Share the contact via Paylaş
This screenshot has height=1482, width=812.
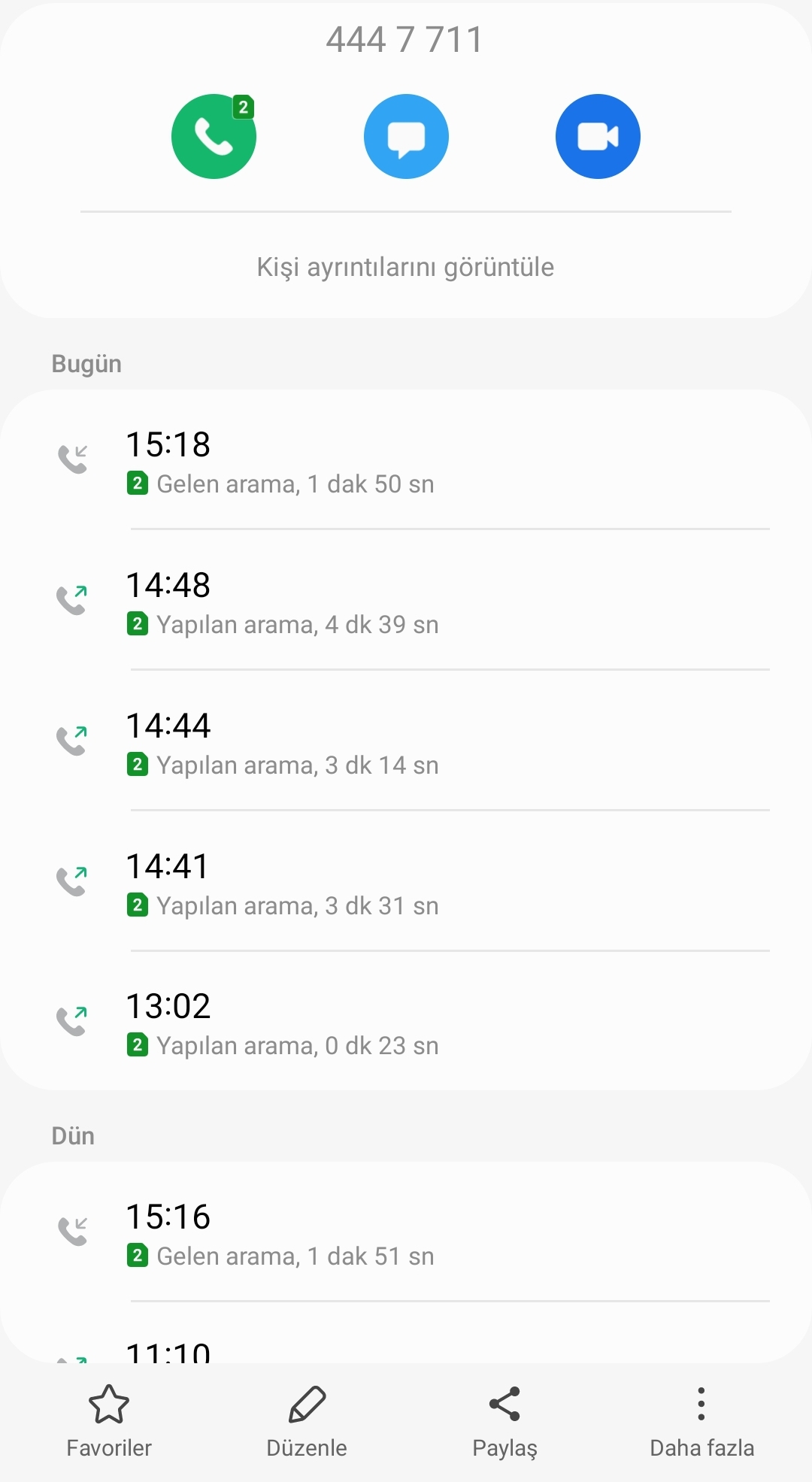pyautogui.click(x=504, y=1421)
